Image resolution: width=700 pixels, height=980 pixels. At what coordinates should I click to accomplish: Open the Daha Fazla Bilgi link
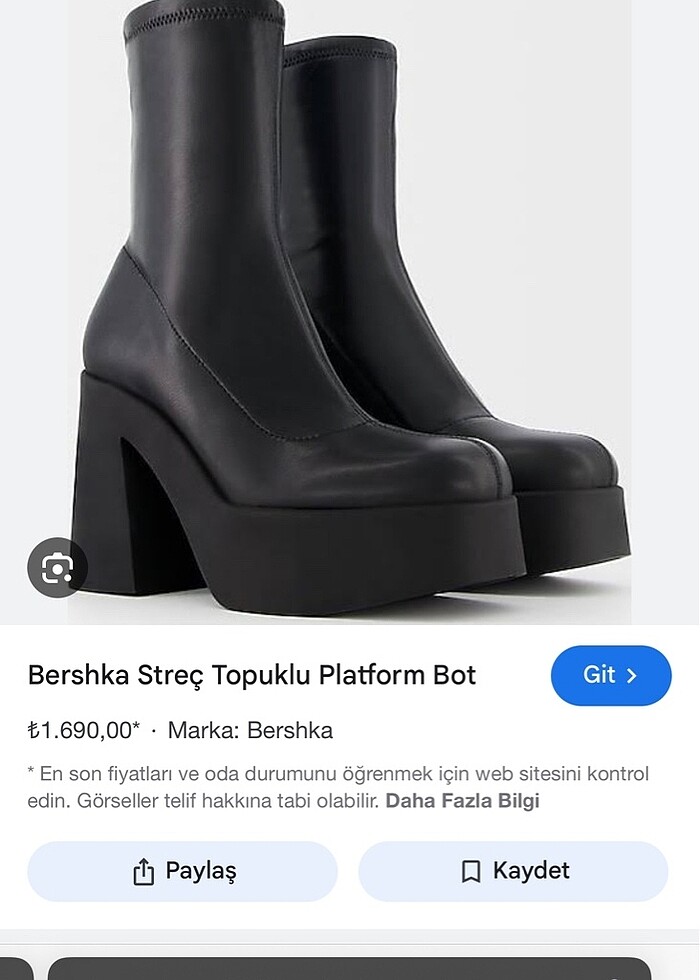point(462,801)
